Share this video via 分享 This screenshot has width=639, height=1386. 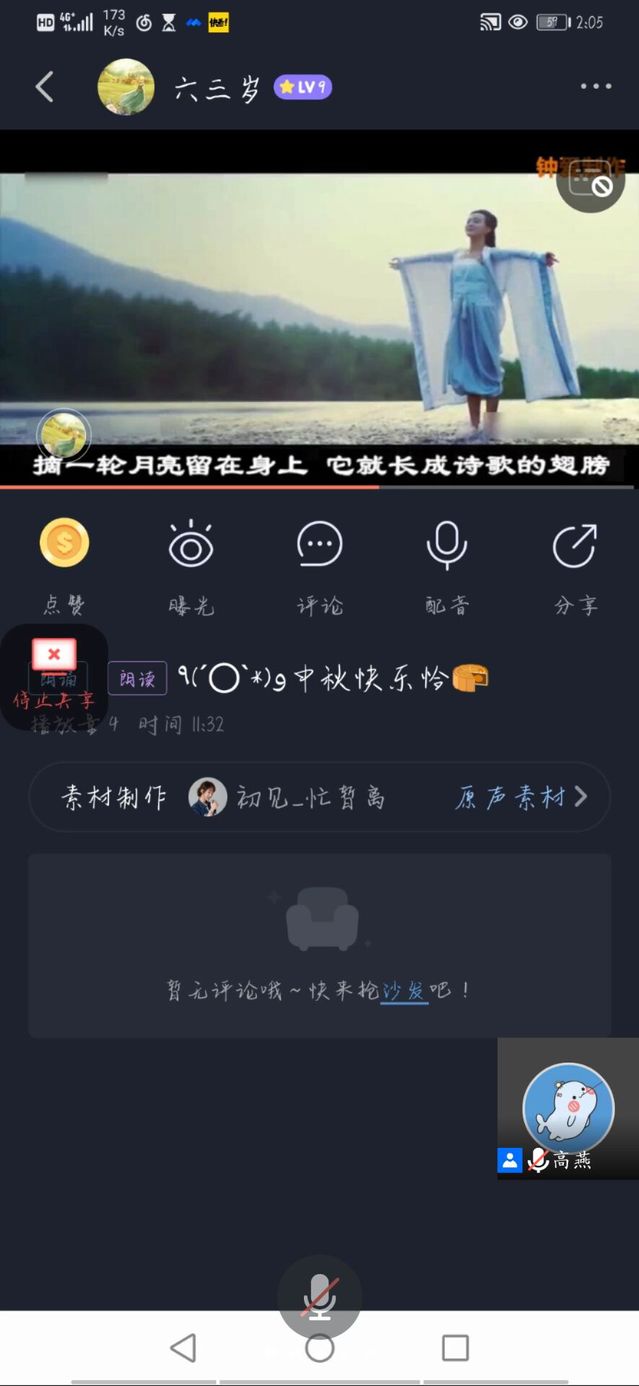click(575, 546)
